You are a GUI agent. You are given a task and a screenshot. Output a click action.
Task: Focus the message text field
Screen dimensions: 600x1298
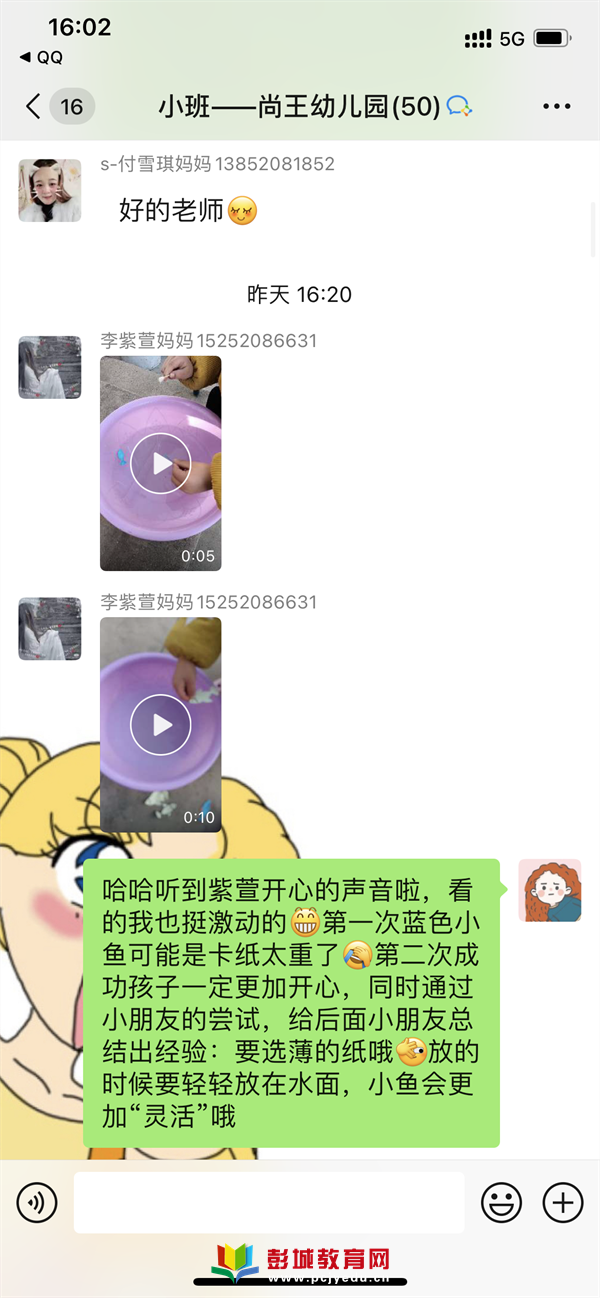(x=268, y=1202)
